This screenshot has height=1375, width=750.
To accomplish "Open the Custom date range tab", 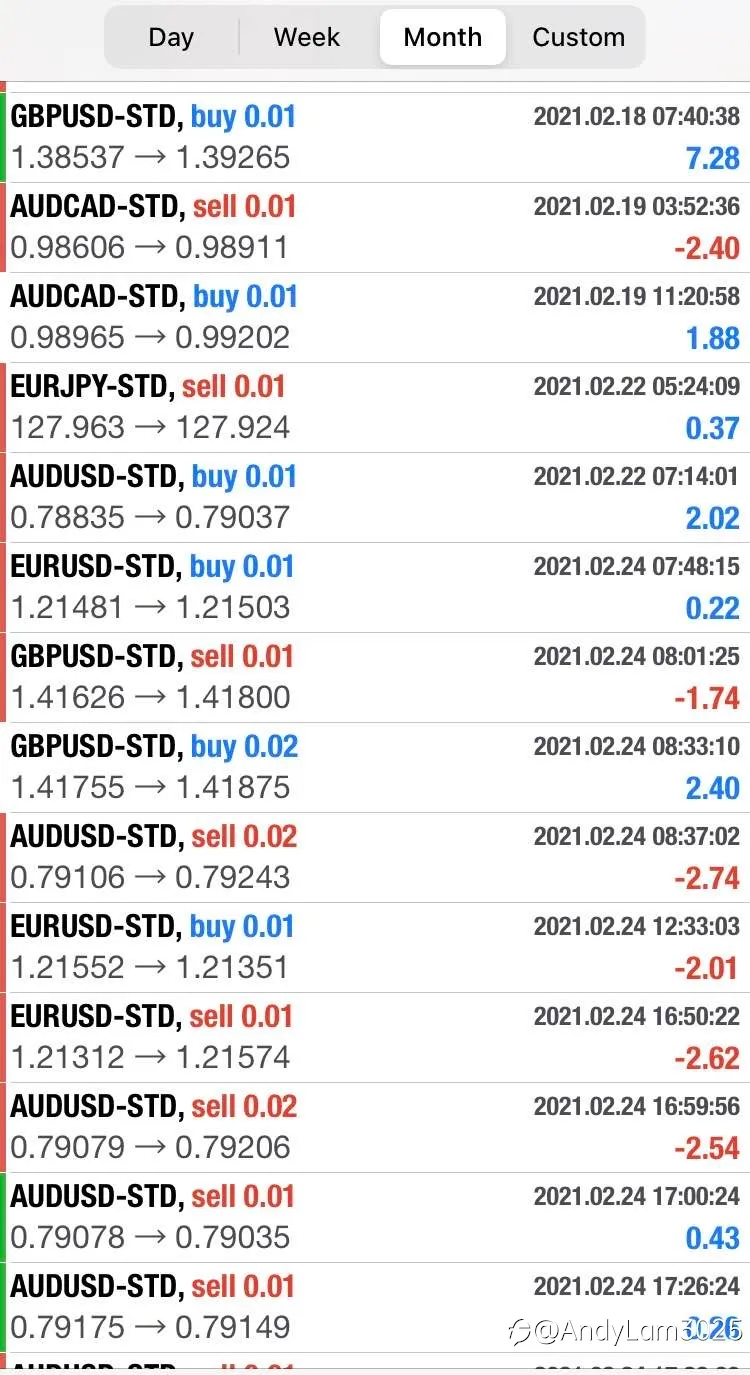I will click(578, 38).
